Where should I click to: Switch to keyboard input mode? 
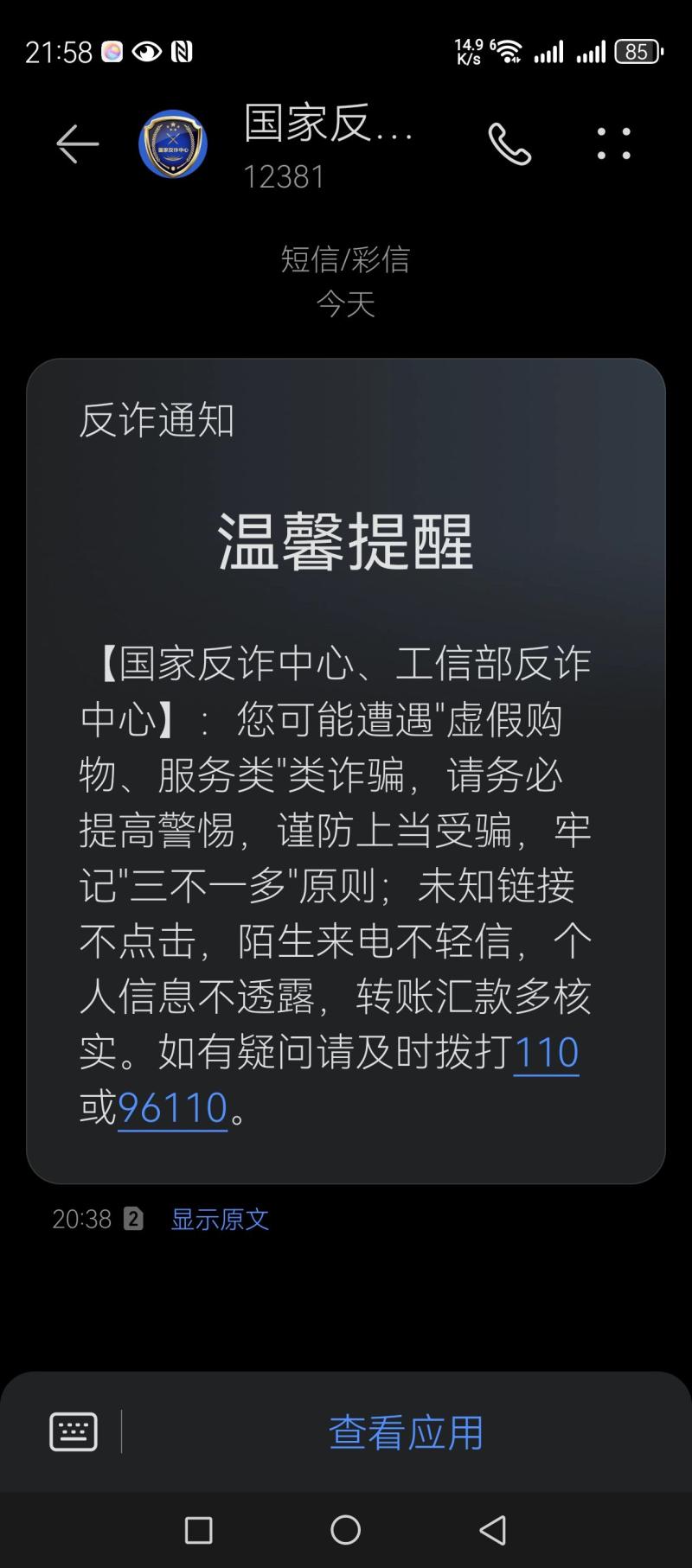coord(74,1432)
